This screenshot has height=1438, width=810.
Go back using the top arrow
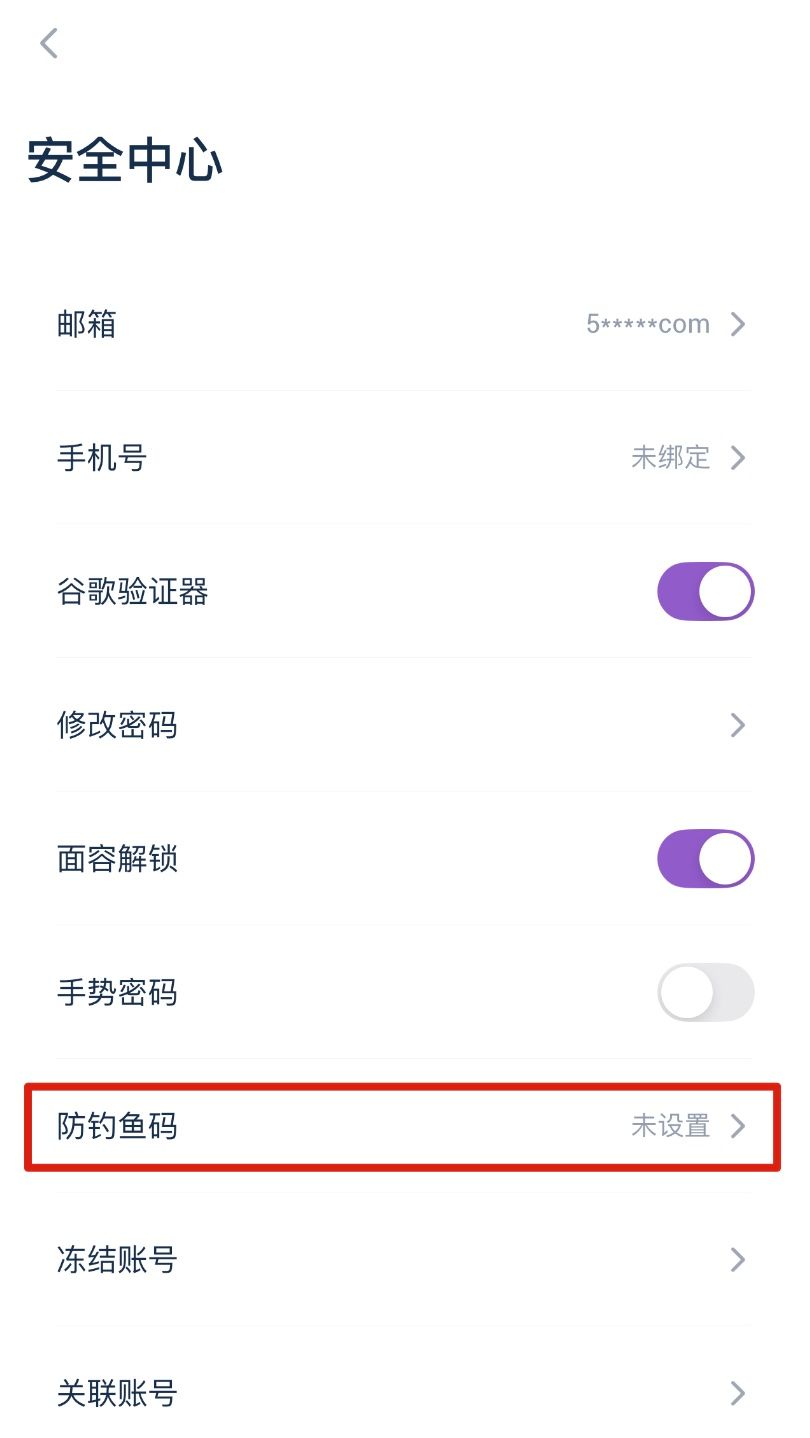click(x=48, y=44)
